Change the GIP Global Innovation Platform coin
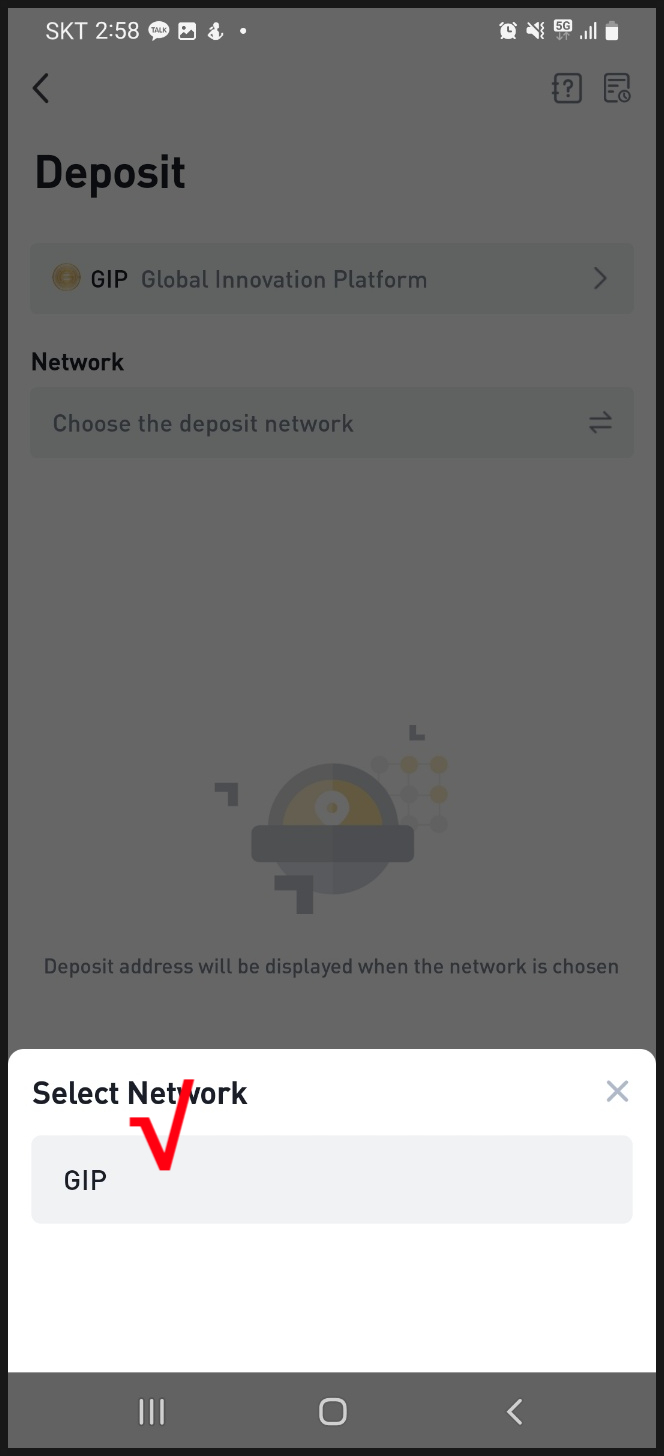664x1456 pixels. (331, 279)
